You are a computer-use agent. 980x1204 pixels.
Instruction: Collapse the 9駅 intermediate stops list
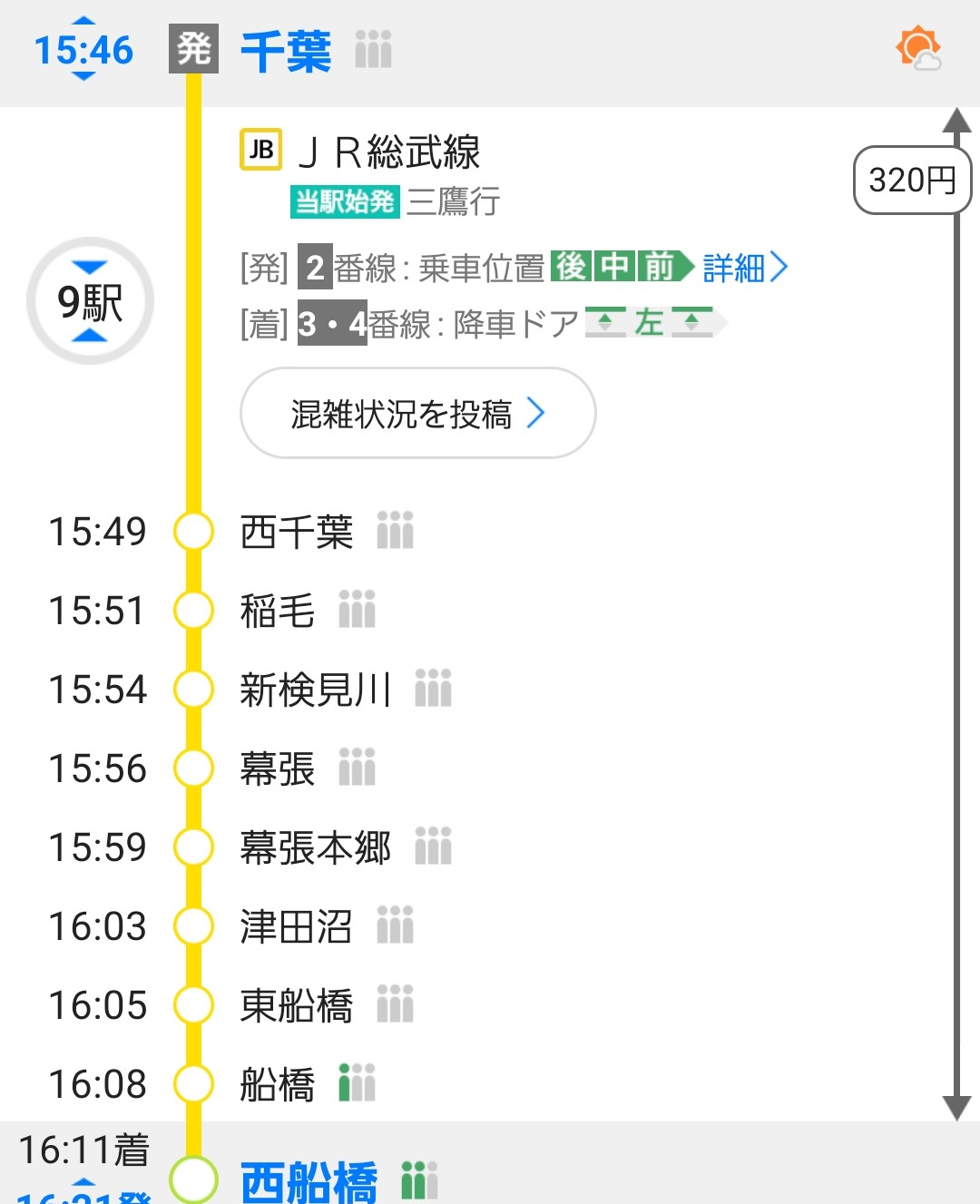(90, 301)
